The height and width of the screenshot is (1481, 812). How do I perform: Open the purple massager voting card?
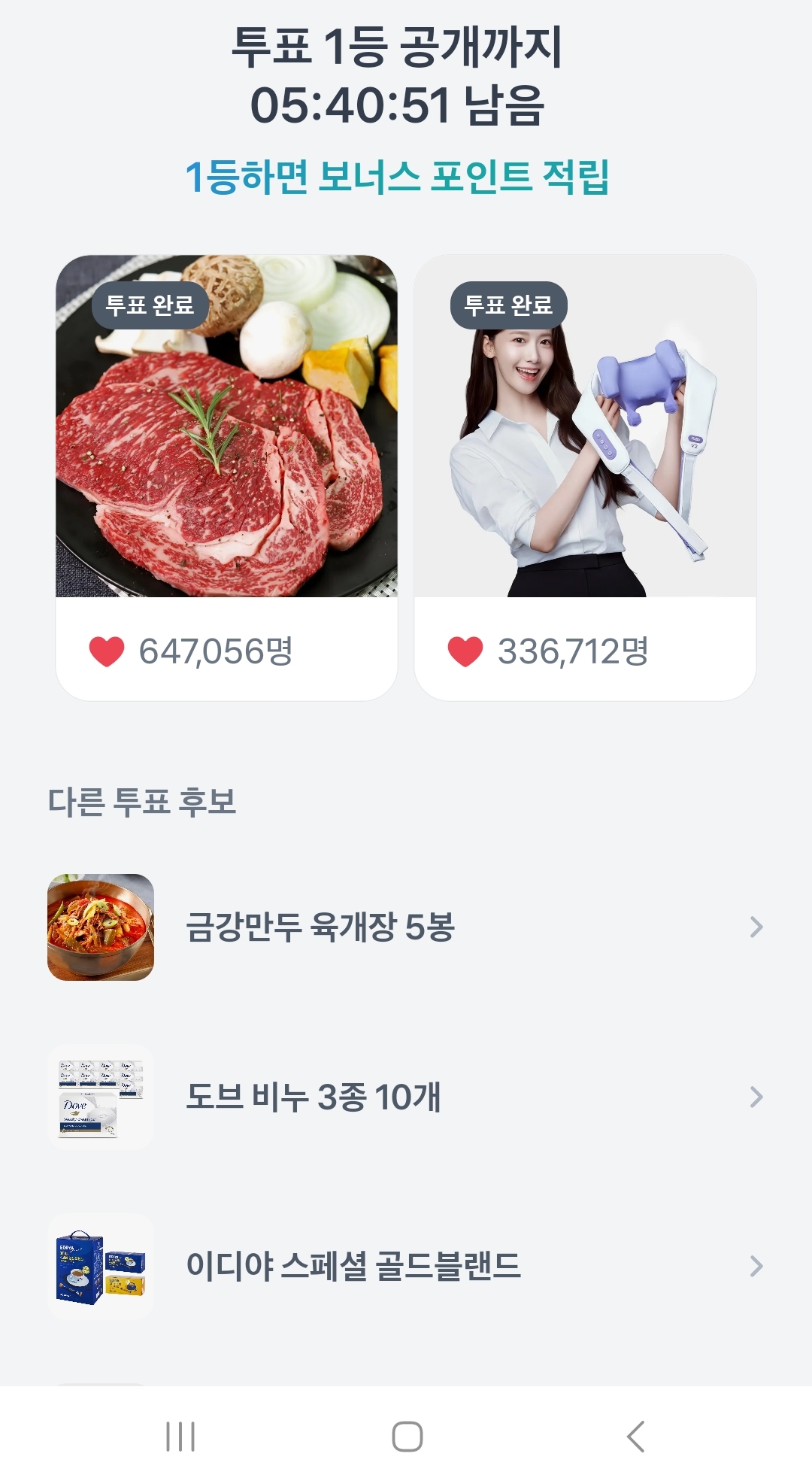click(585, 477)
